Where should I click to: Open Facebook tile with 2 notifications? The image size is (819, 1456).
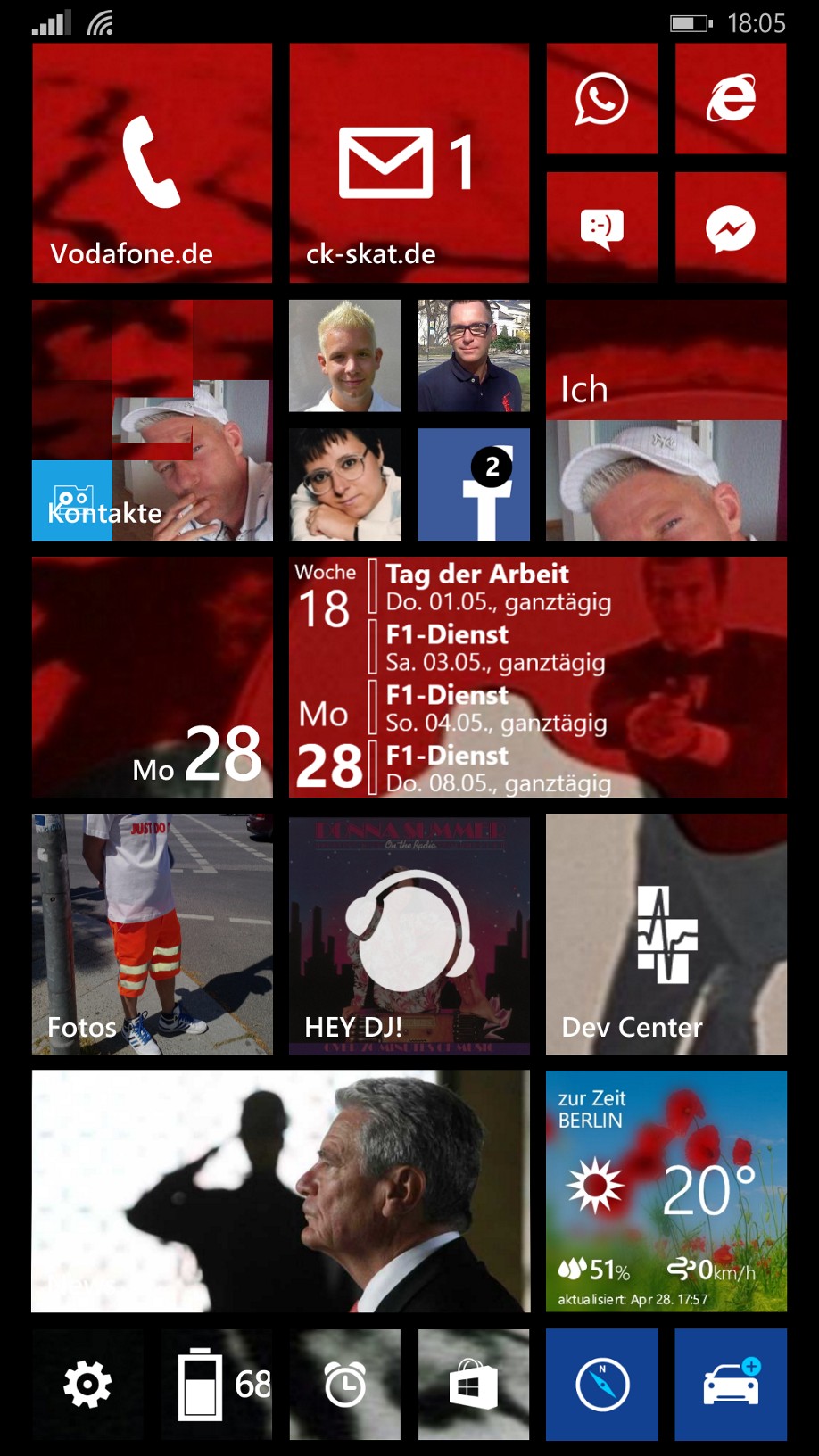tap(474, 484)
